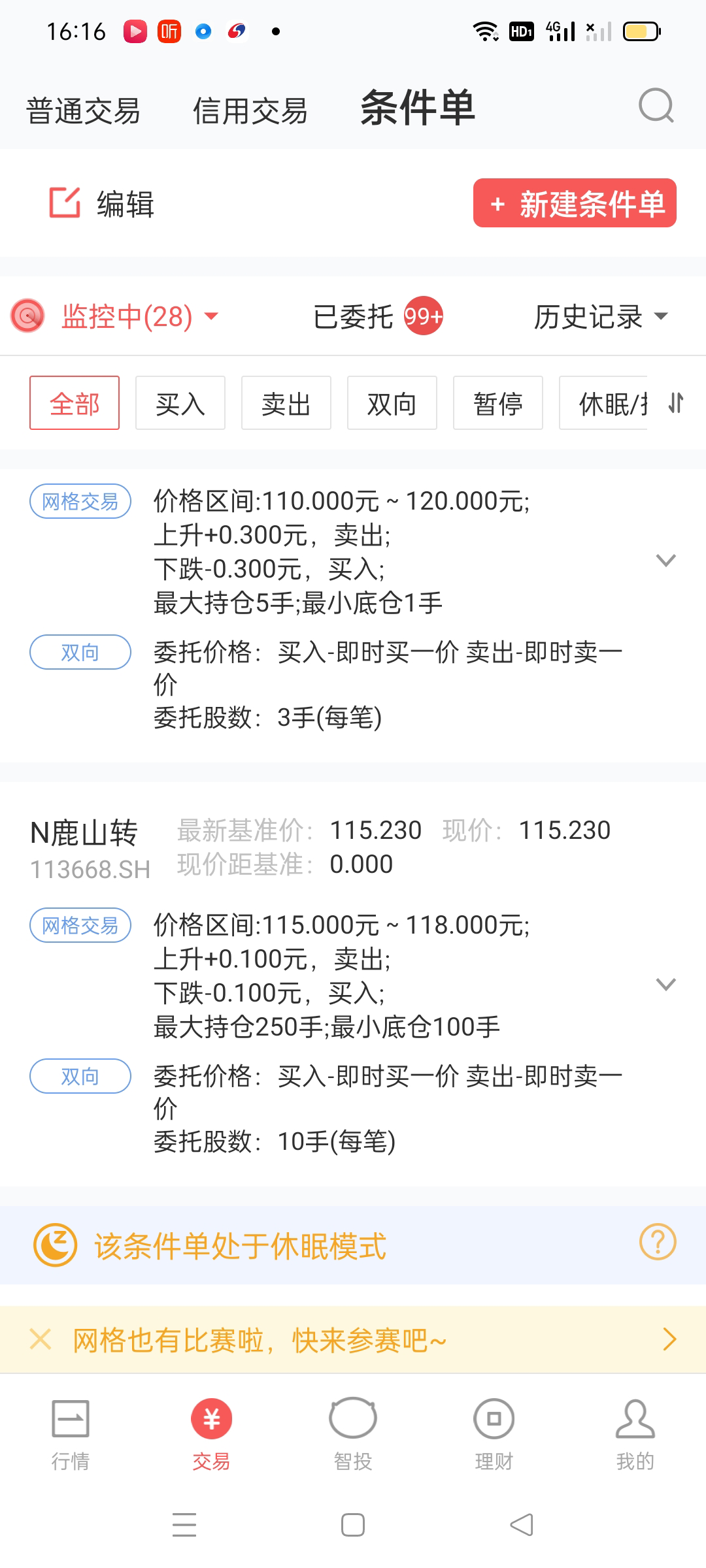Go to 行情 tab
This screenshot has width=706, height=1568.
click(71, 1435)
